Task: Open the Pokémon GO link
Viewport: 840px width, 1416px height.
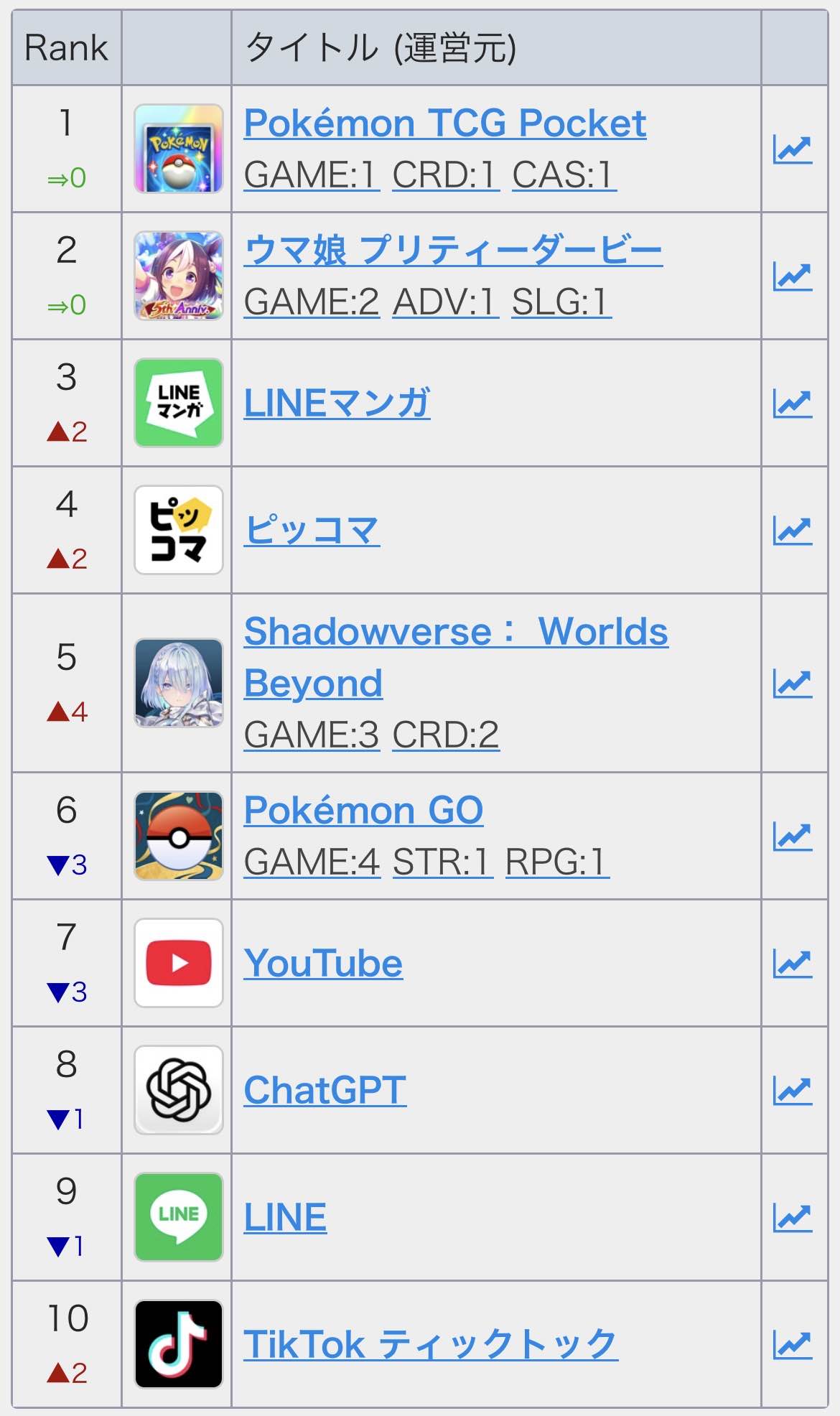Action: coord(363,811)
